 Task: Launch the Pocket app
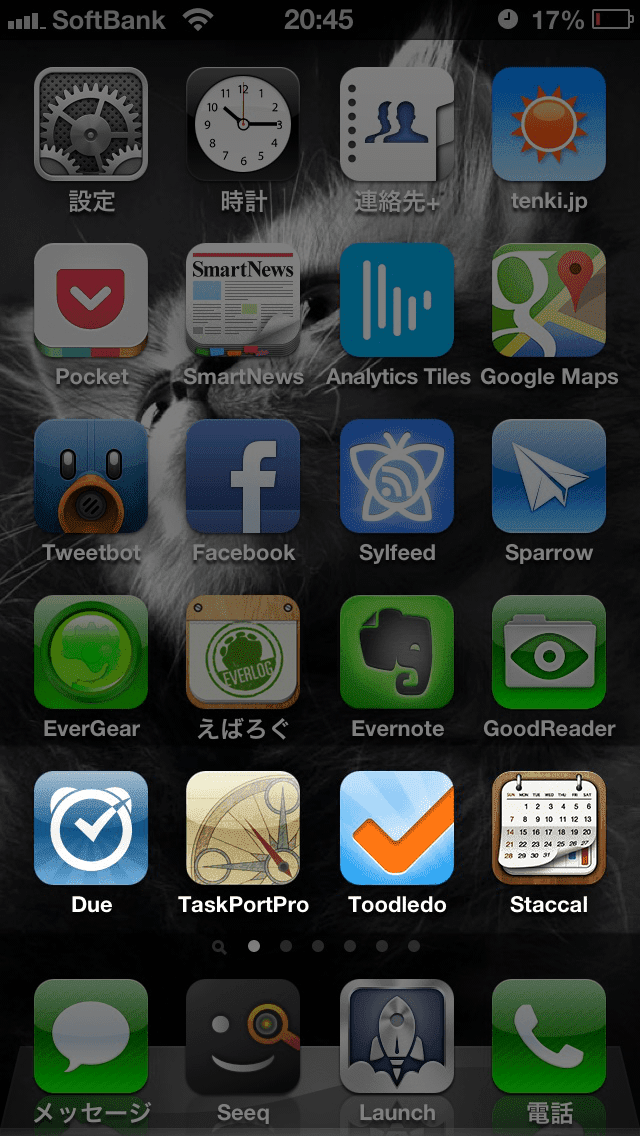click(x=91, y=300)
